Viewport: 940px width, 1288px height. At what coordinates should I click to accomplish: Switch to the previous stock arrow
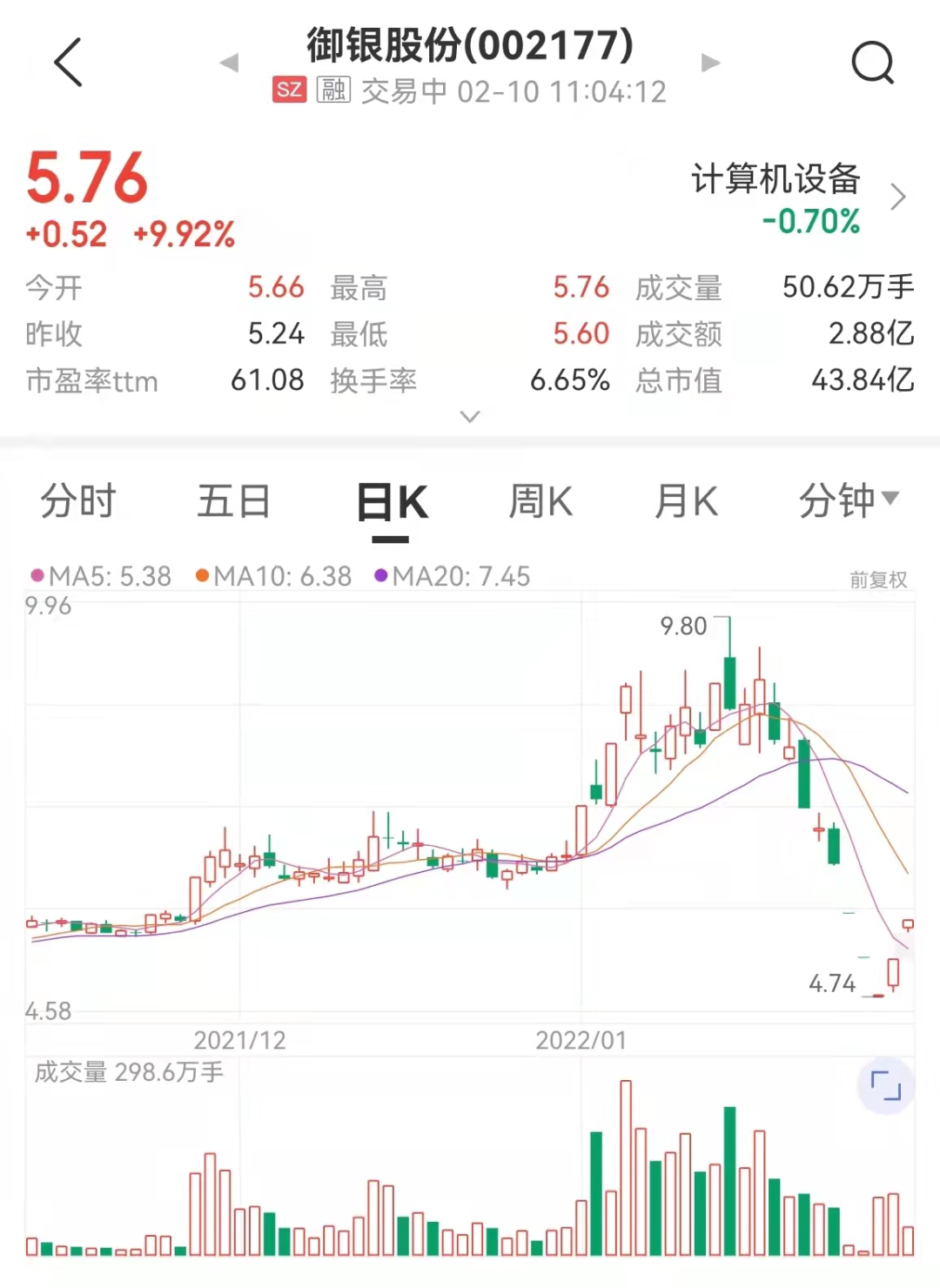(x=230, y=63)
